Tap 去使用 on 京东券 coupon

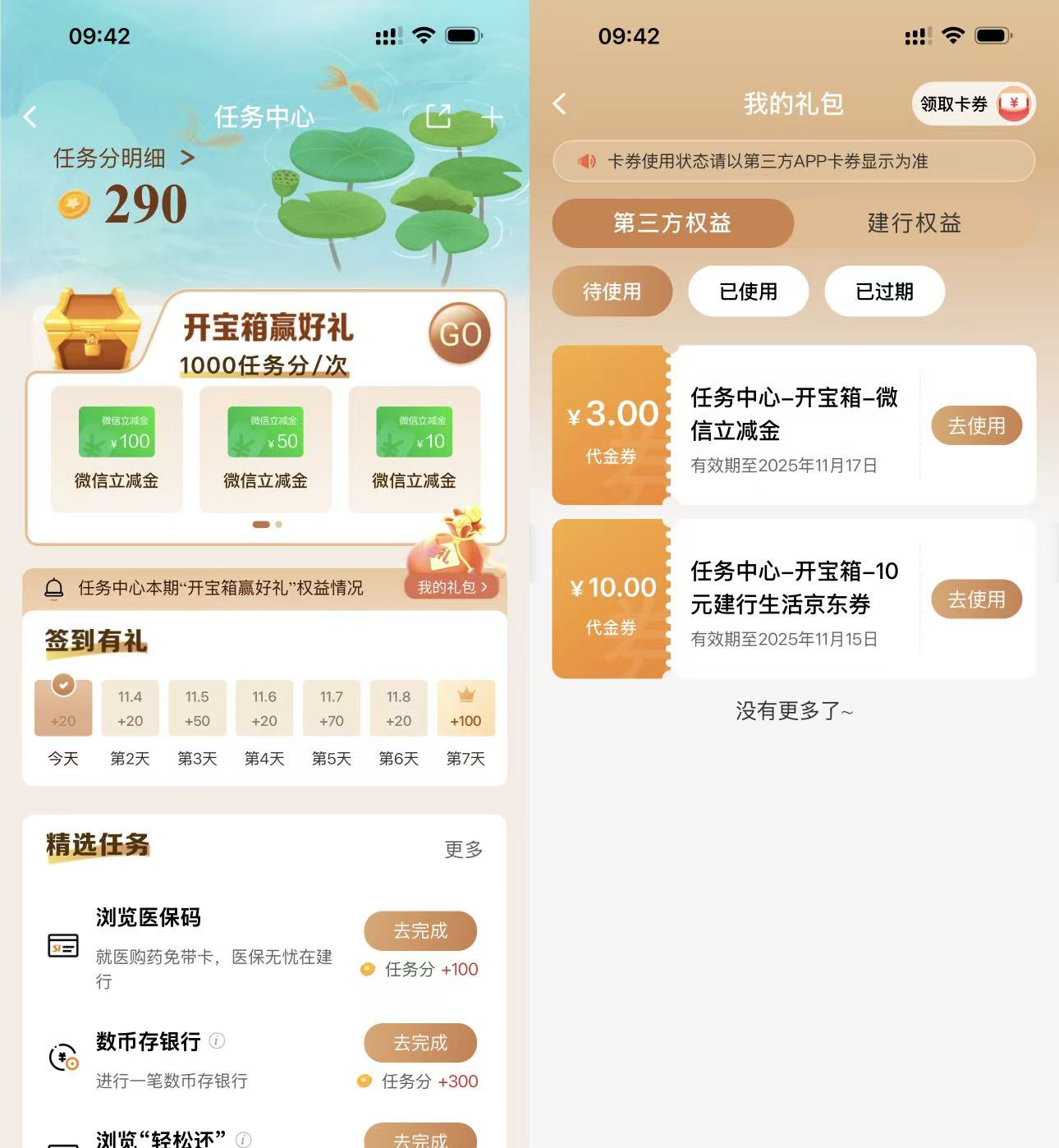[x=976, y=599]
